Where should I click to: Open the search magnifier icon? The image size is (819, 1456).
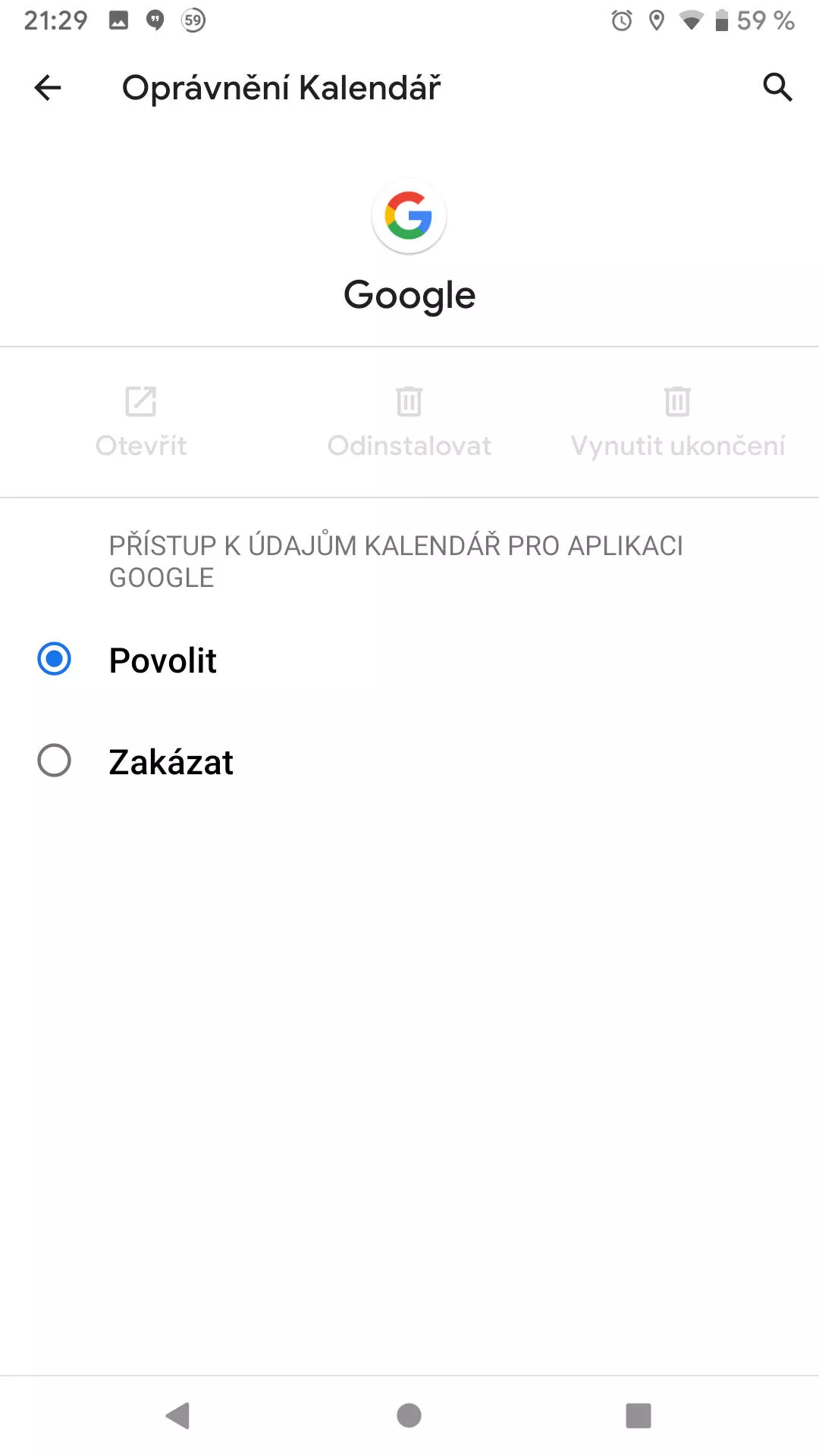[x=777, y=87]
